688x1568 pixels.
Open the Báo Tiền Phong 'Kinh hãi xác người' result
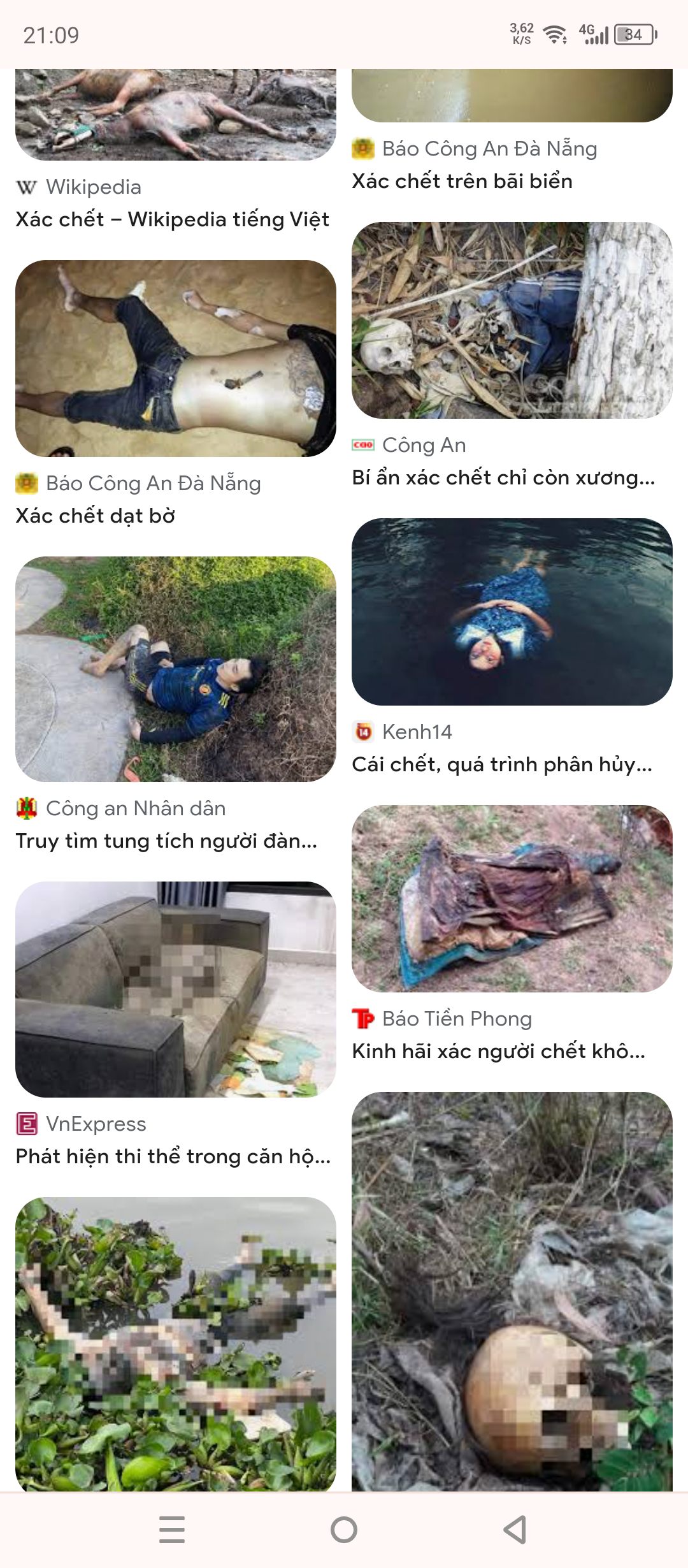click(499, 1051)
